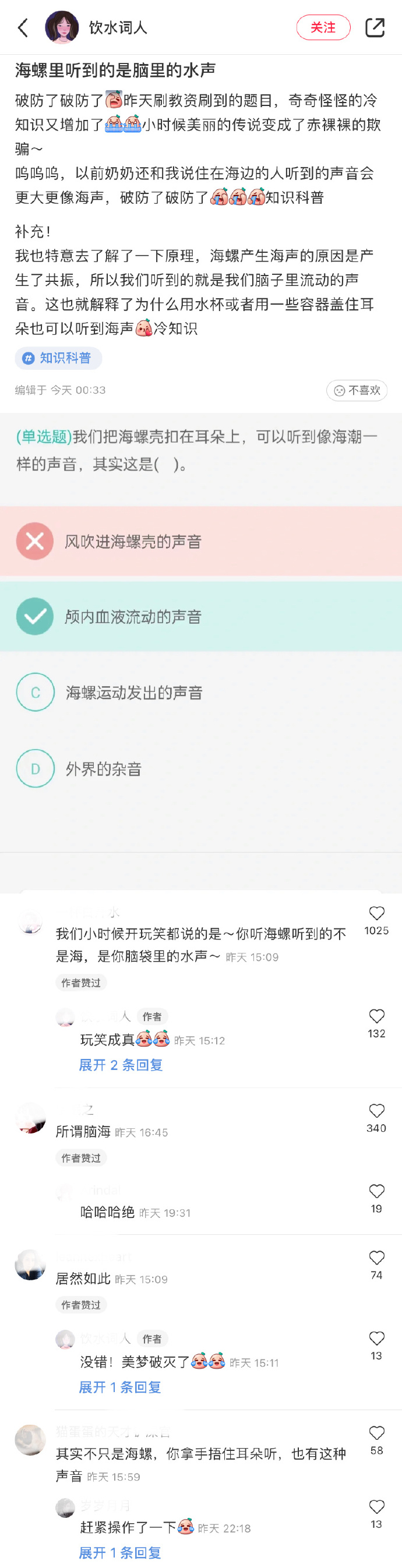Like the comment about 脑袋里的水声
The image size is (402, 1568).
pyautogui.click(x=376, y=913)
